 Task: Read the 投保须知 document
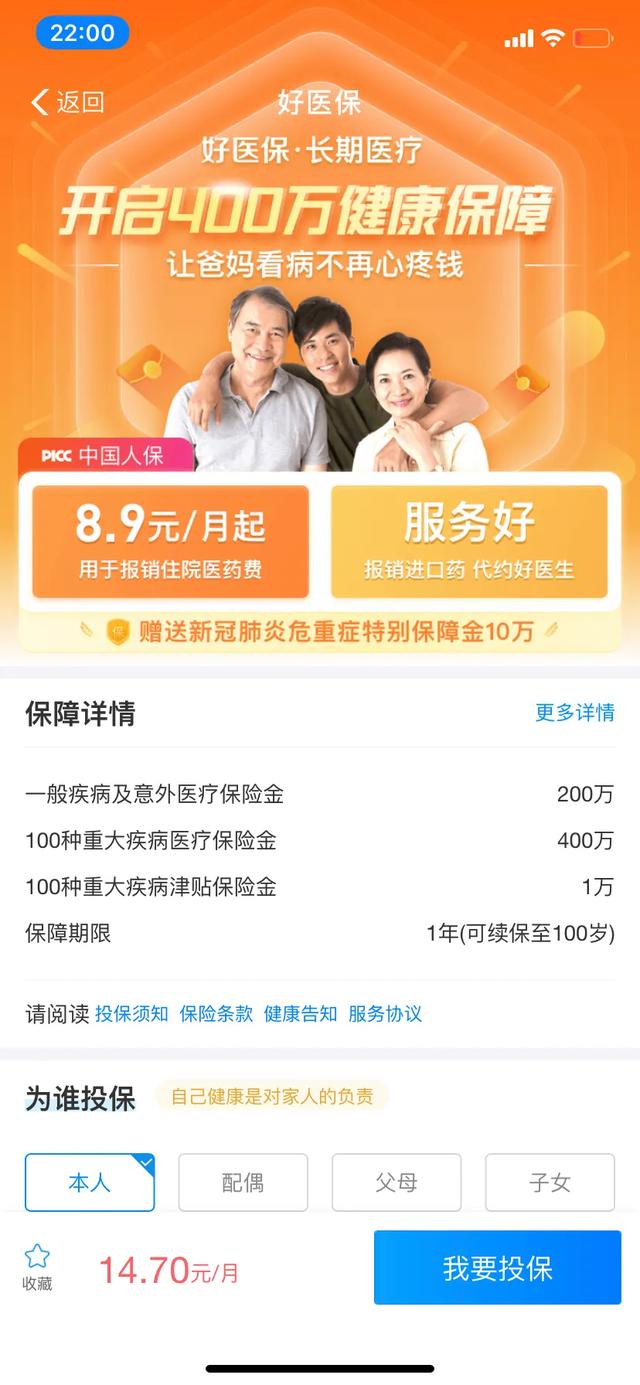coord(132,1013)
